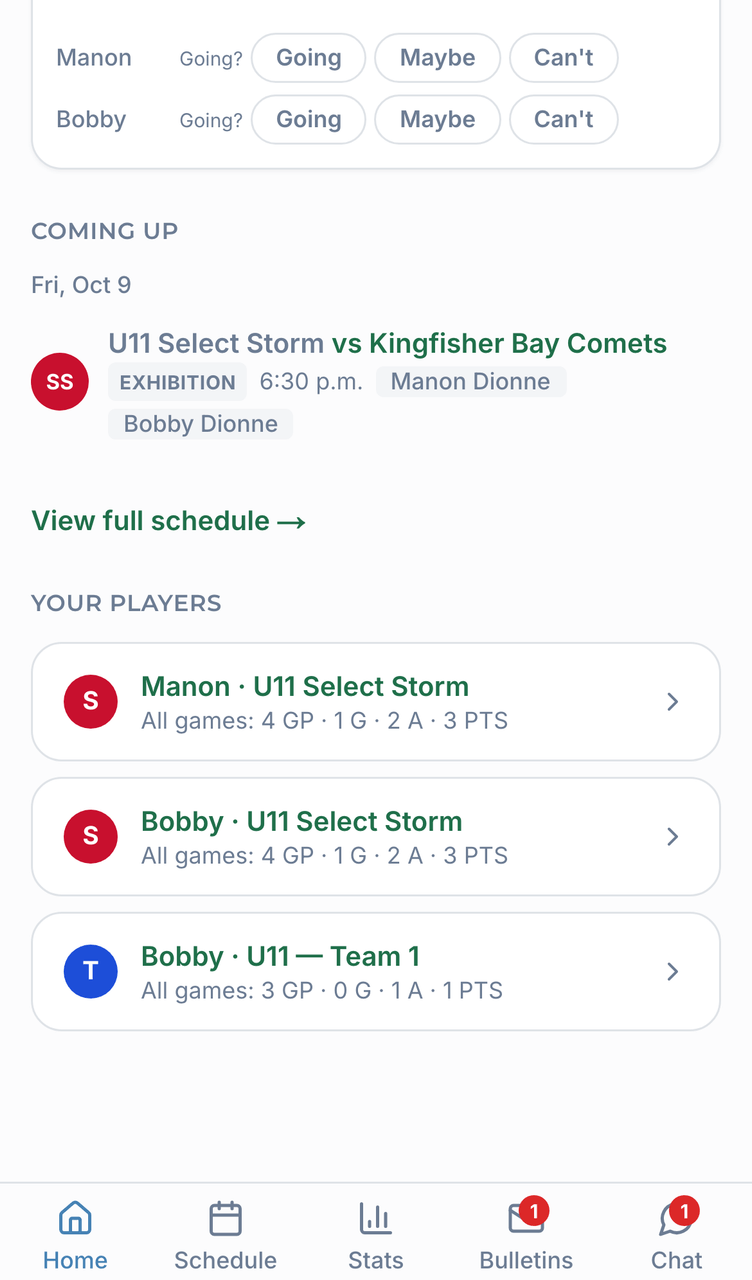
Task: Go to the Chat tab
Action: [x=677, y=1234]
